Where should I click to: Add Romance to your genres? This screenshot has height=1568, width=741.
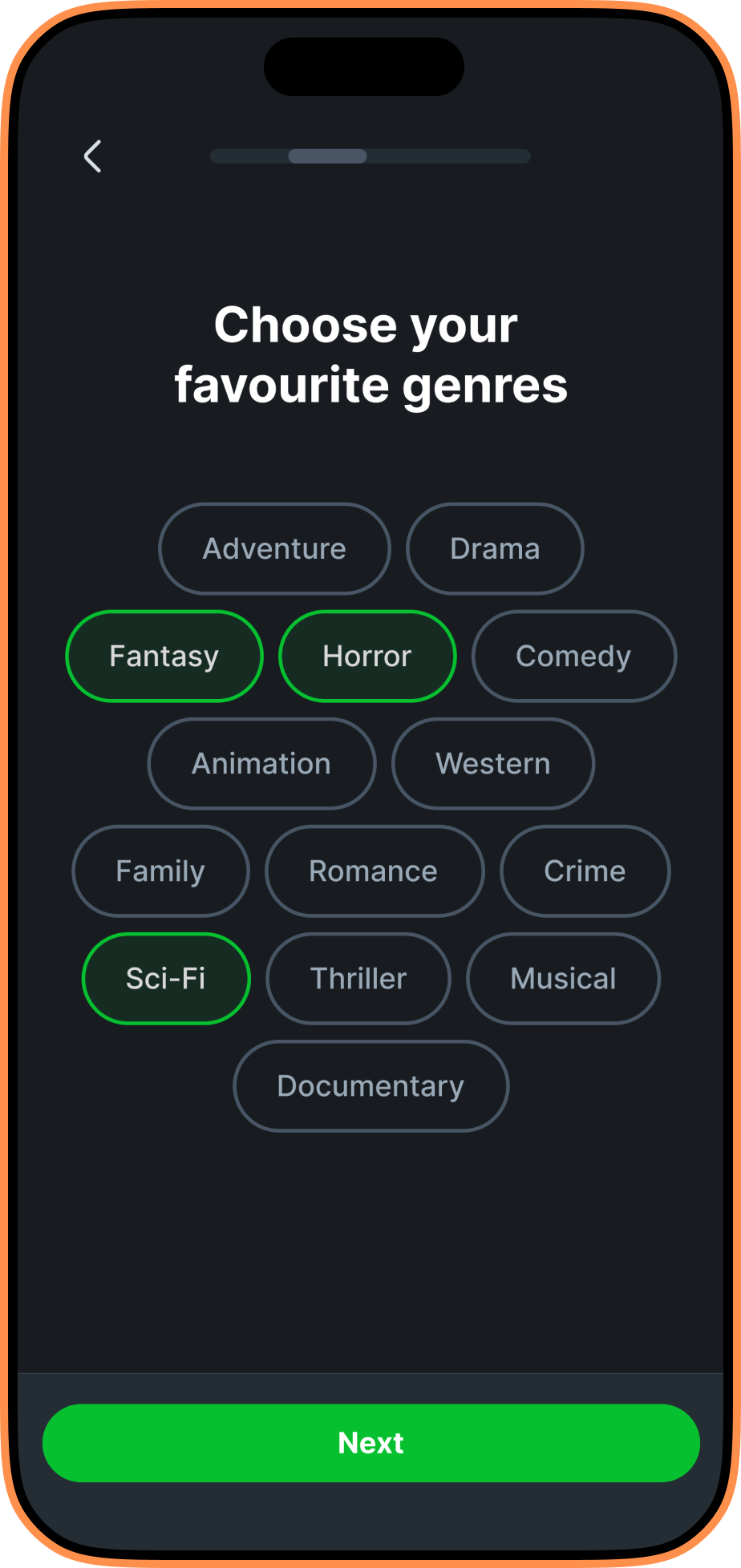374,871
